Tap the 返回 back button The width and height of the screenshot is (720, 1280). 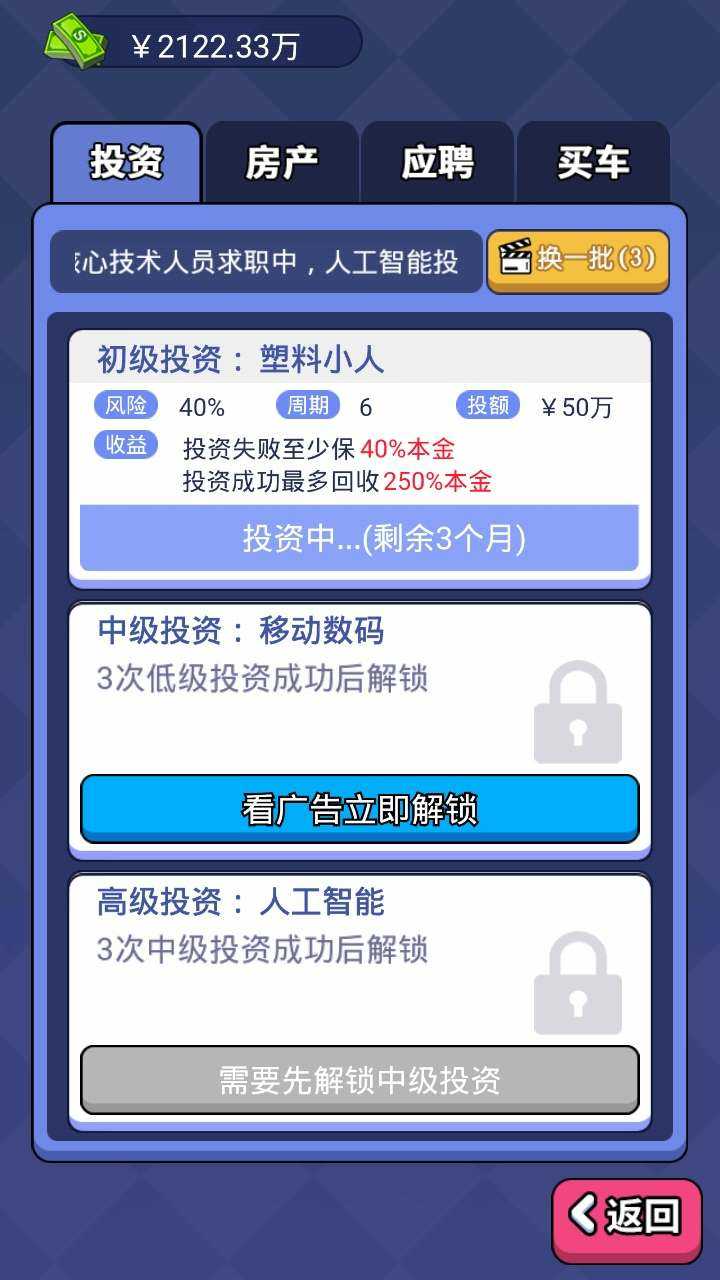627,1217
